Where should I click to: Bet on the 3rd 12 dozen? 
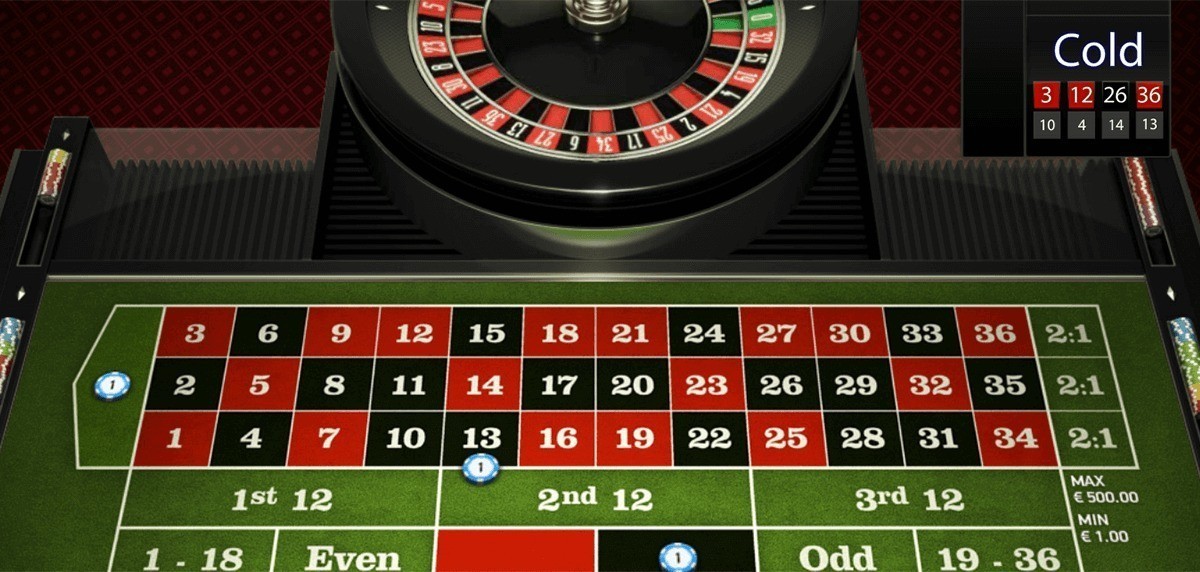(x=908, y=499)
